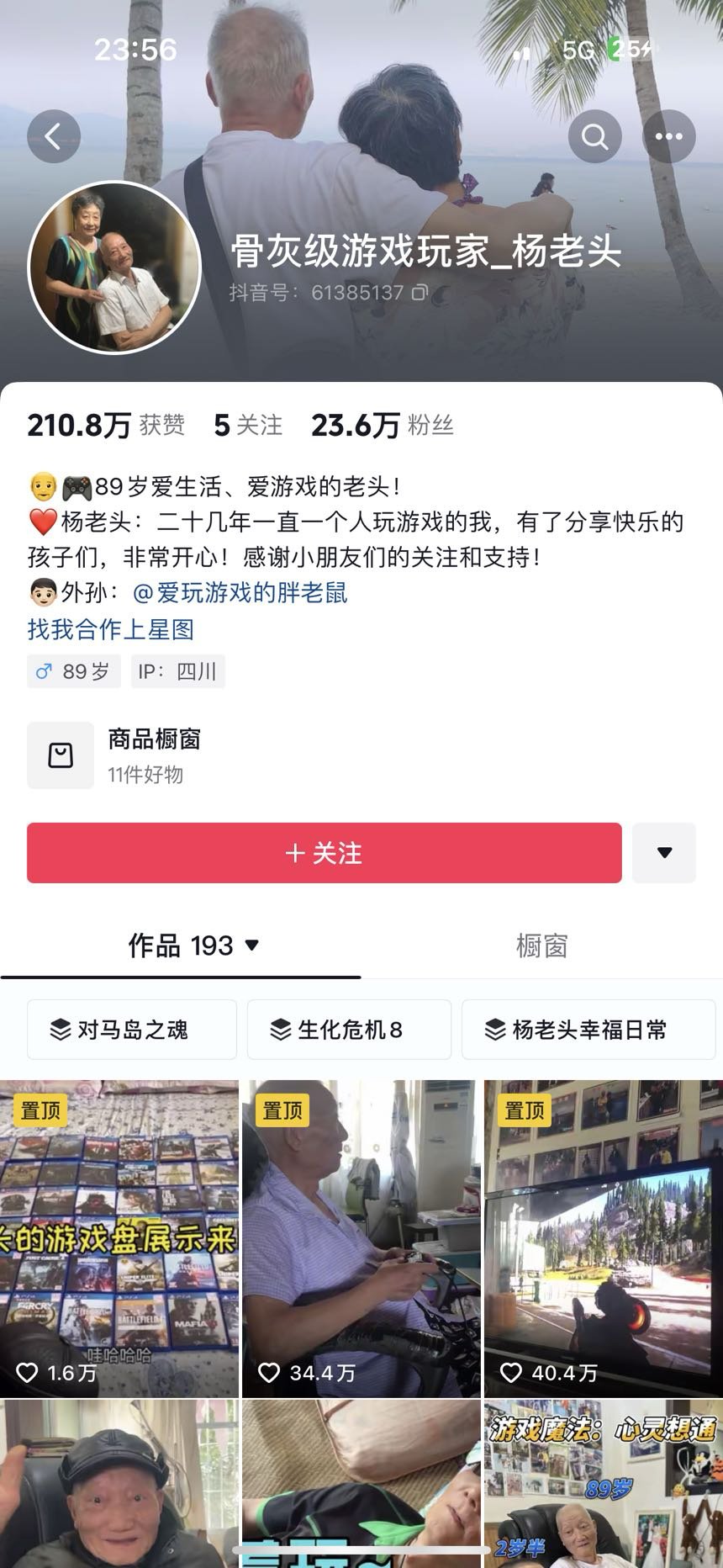Follow this account with the 关注 button
Viewport: 723px width, 1568px height.
pos(325,853)
